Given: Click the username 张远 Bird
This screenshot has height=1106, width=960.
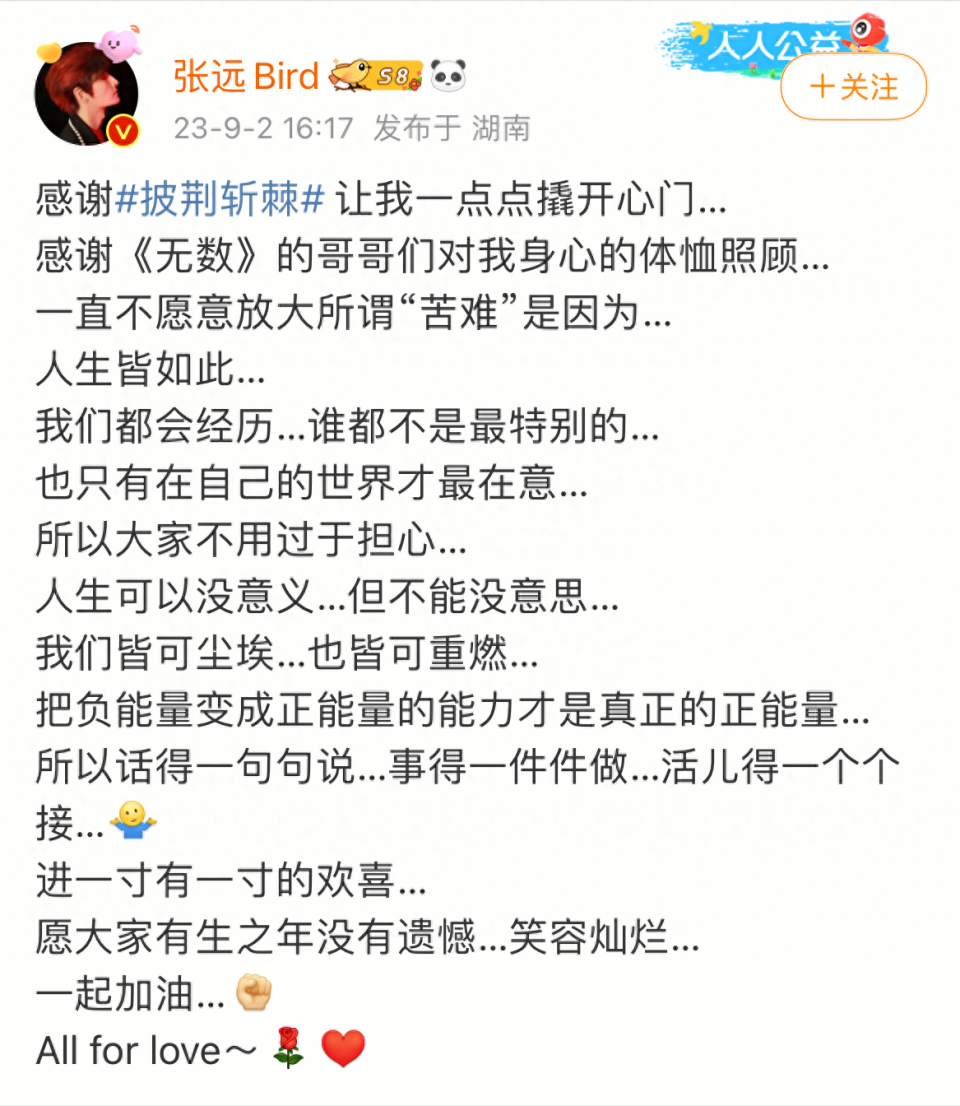Looking at the screenshot, I should coord(245,75).
